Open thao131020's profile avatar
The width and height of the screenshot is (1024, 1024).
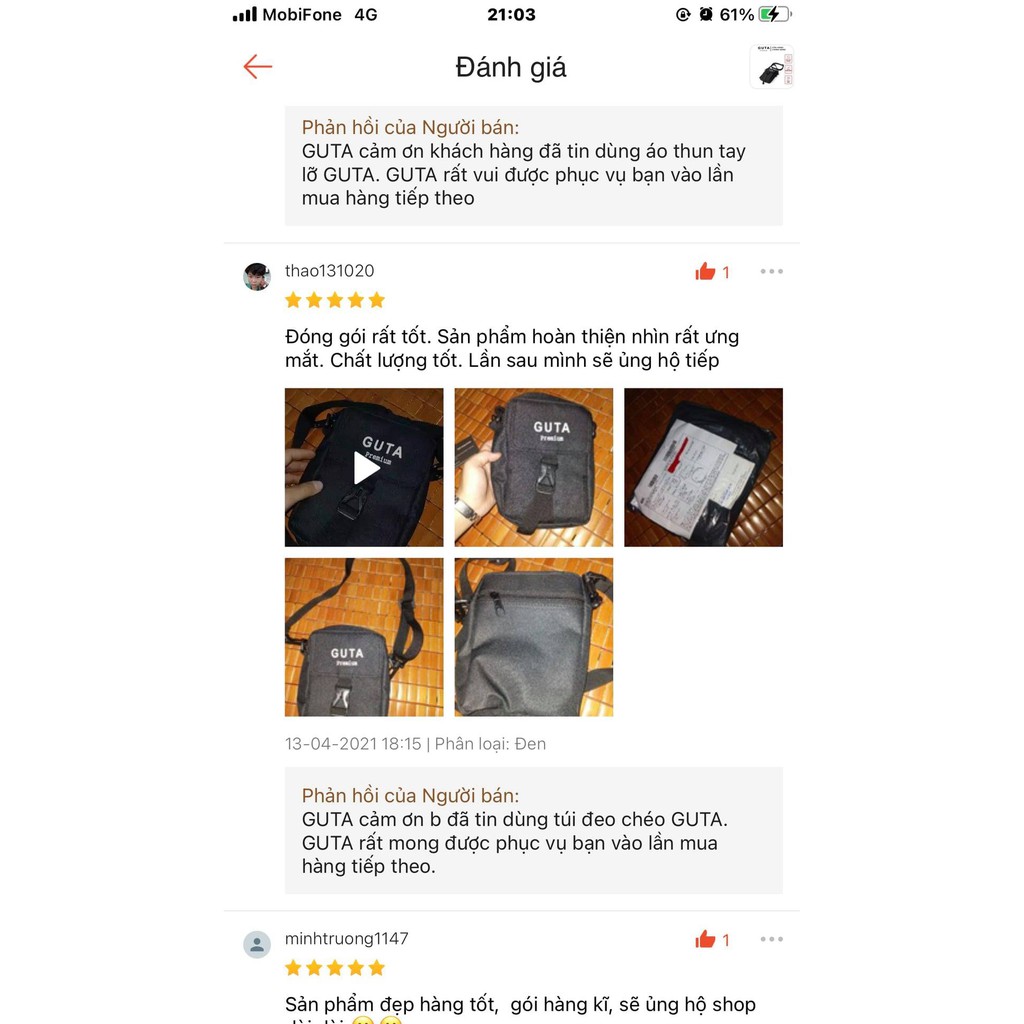coord(257,277)
